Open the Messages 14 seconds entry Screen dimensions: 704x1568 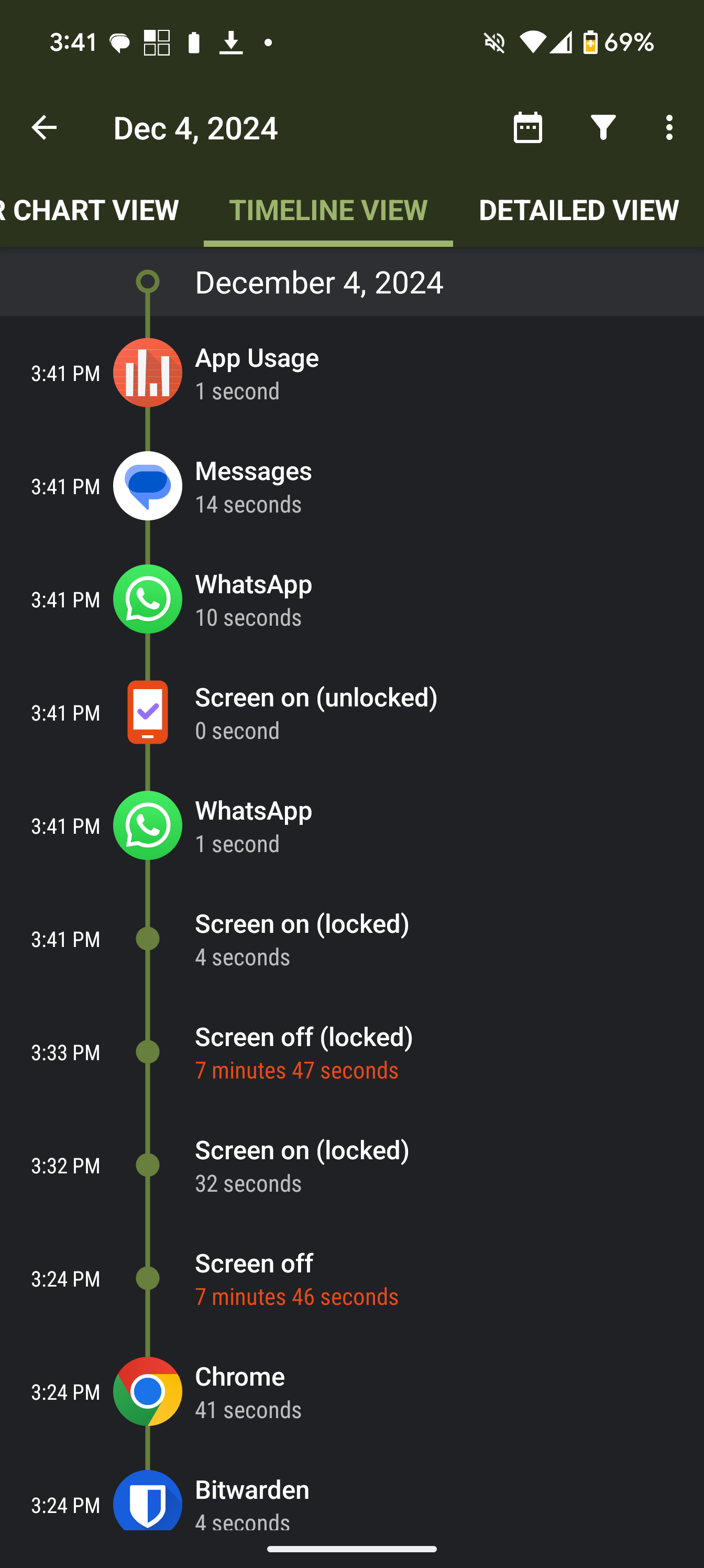tap(351, 486)
